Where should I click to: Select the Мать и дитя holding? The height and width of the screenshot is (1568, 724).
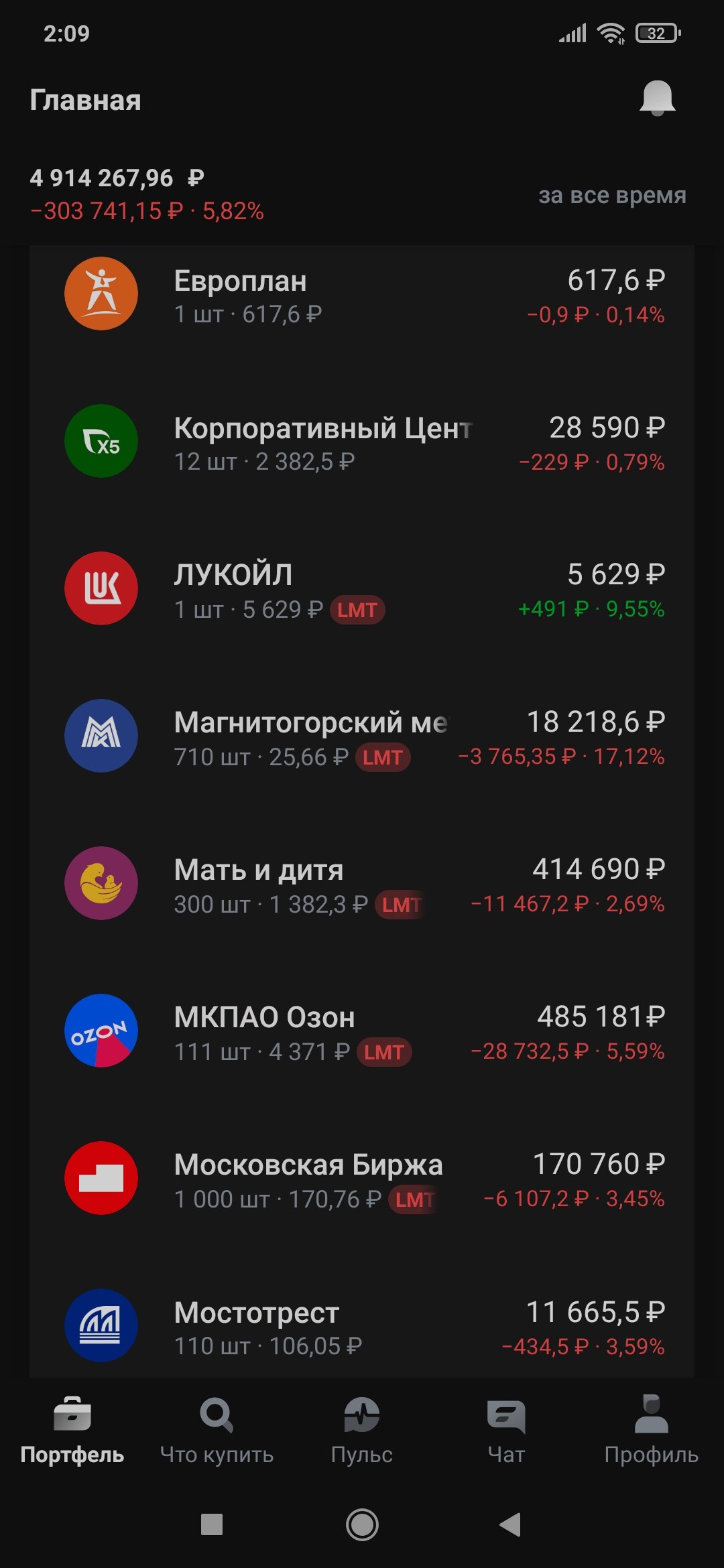click(x=362, y=885)
